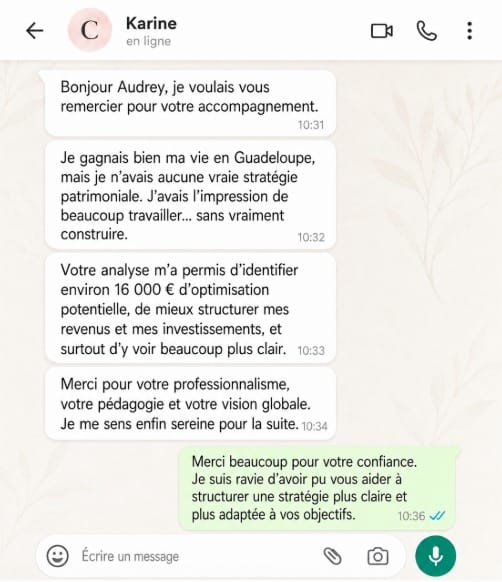Open the three-dot overflow menu
The height and width of the screenshot is (582, 502).
click(x=469, y=31)
